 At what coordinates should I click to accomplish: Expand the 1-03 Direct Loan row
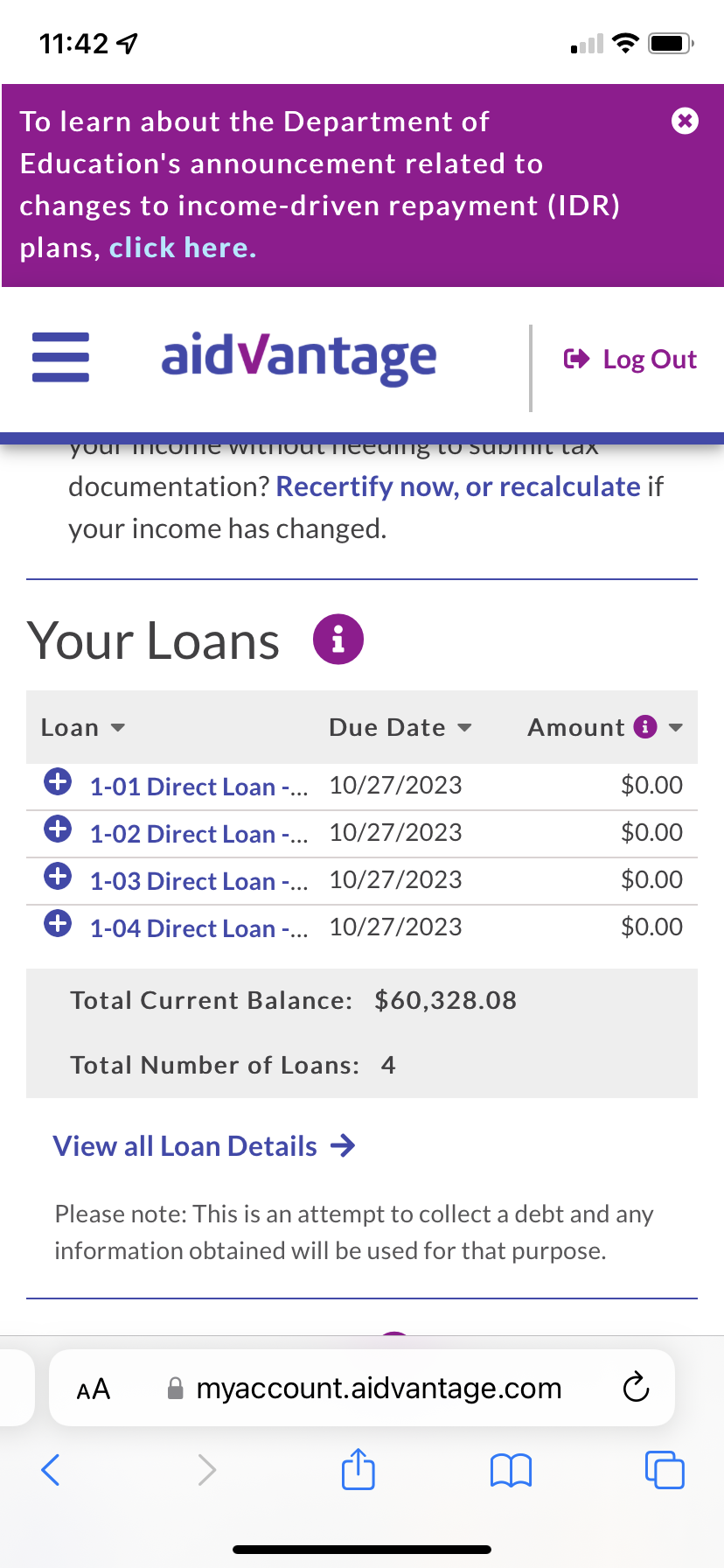[x=58, y=876]
